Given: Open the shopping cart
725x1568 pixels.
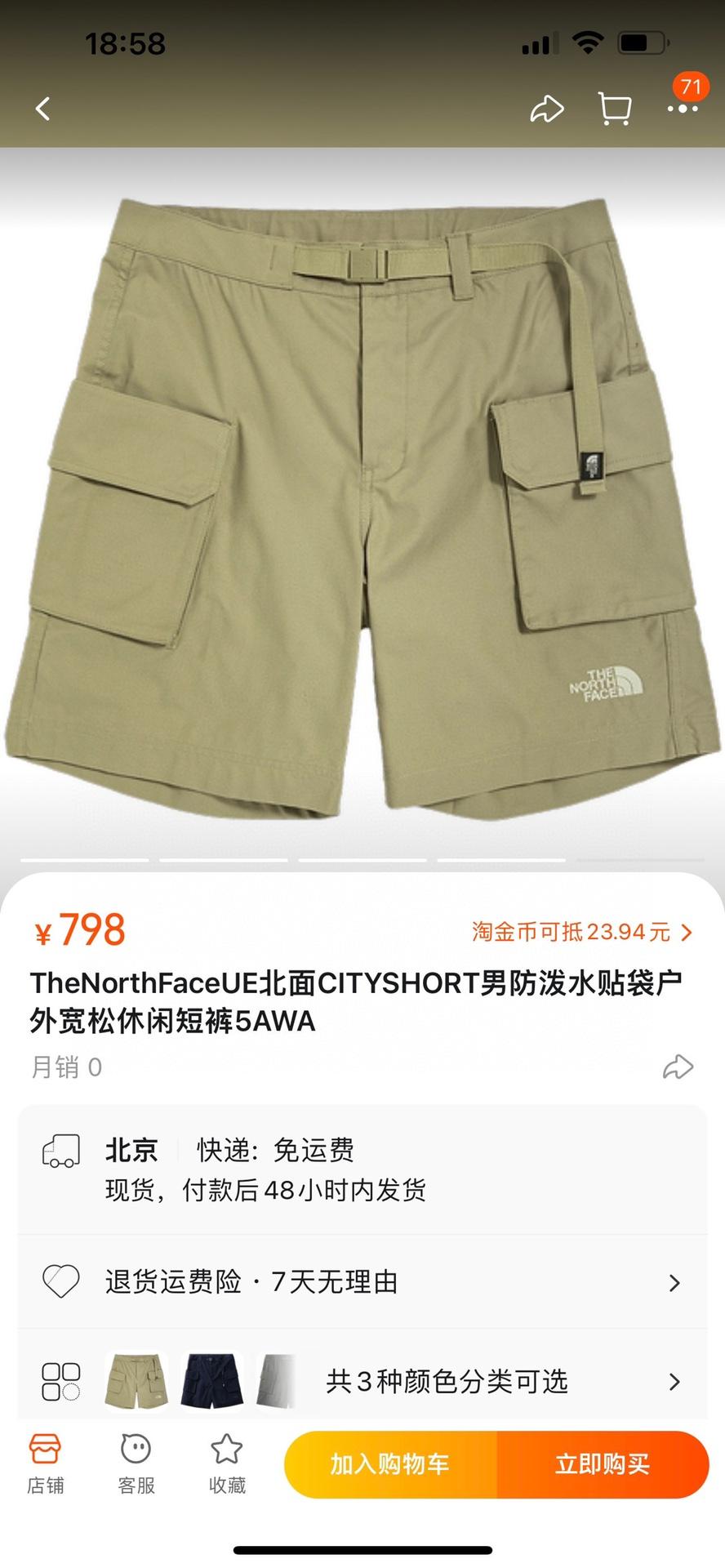Looking at the screenshot, I should pyautogui.click(x=614, y=109).
